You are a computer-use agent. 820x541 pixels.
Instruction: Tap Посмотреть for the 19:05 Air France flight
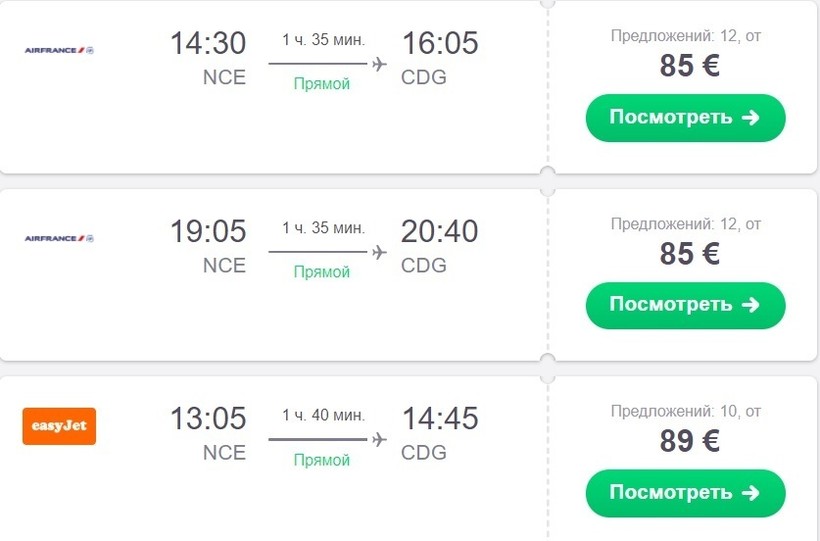tap(685, 305)
